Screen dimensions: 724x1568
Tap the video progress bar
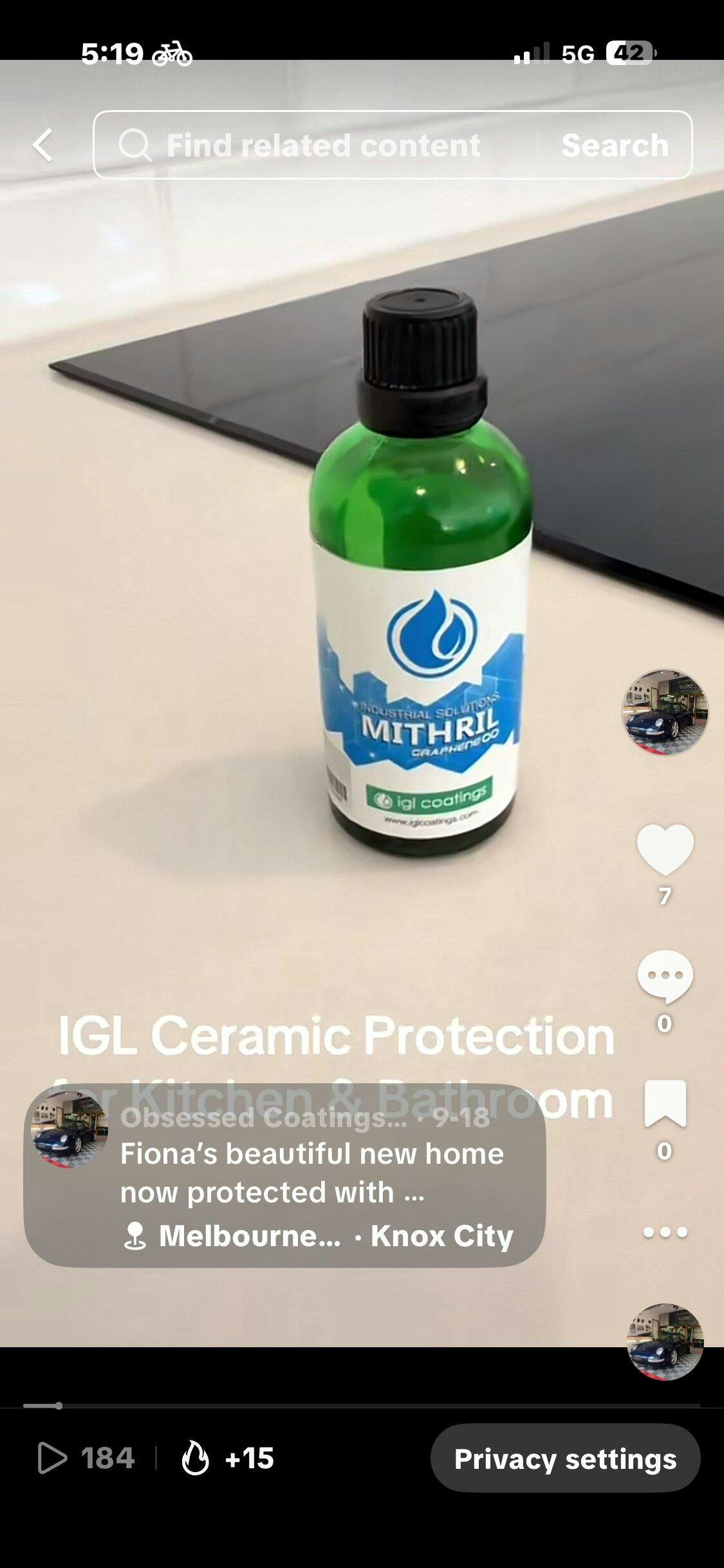360,1406
